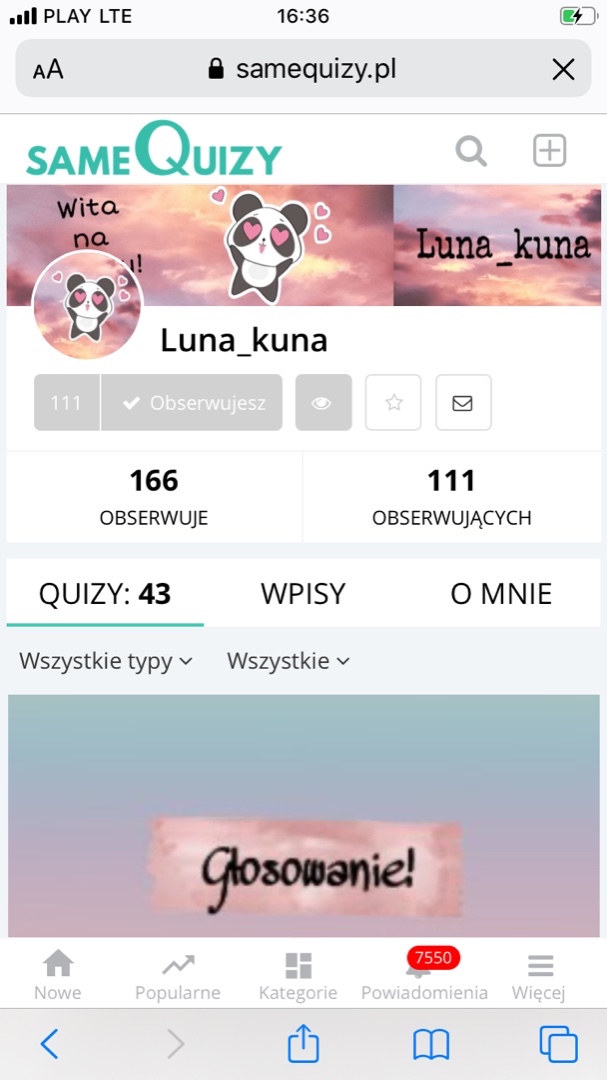Tap the Safari share button

pos(303,1043)
